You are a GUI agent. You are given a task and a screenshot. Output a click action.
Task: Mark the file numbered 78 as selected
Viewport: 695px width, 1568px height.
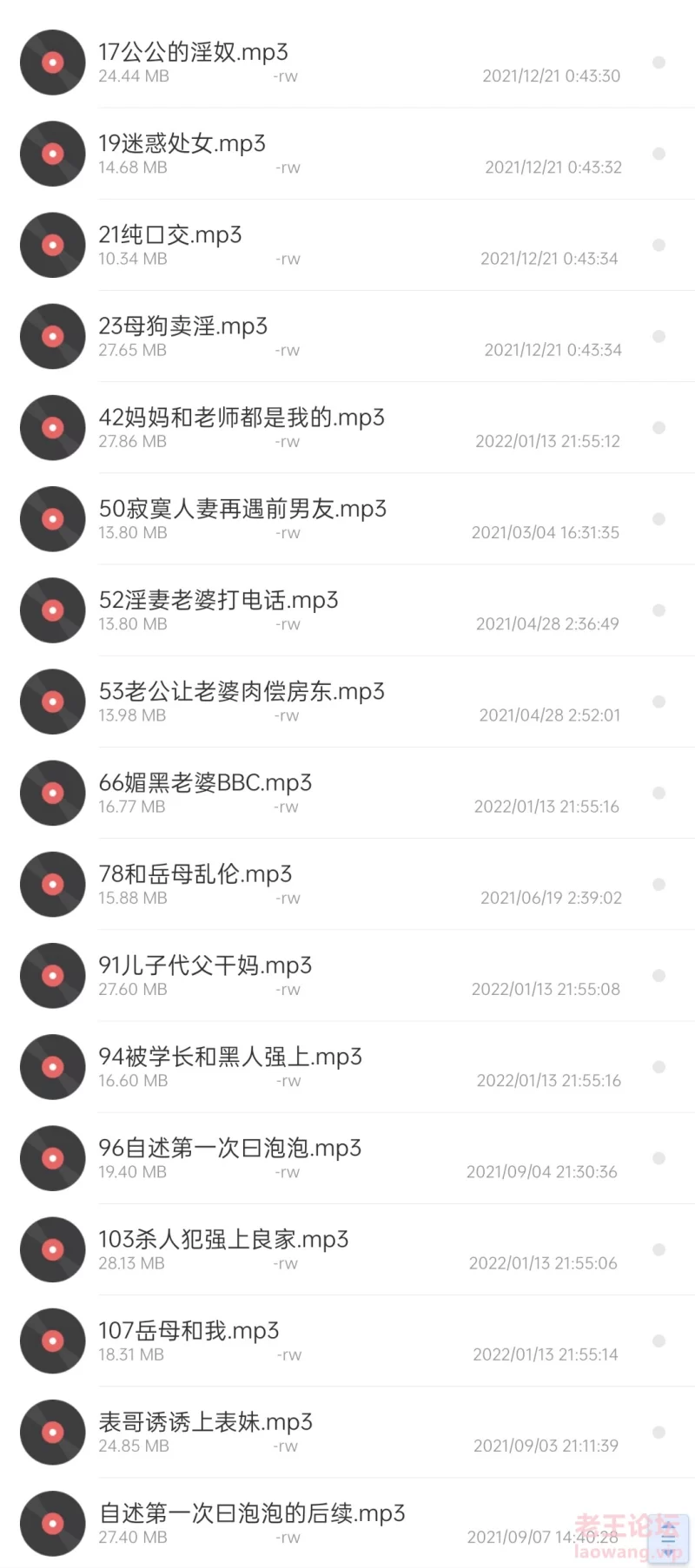(659, 885)
